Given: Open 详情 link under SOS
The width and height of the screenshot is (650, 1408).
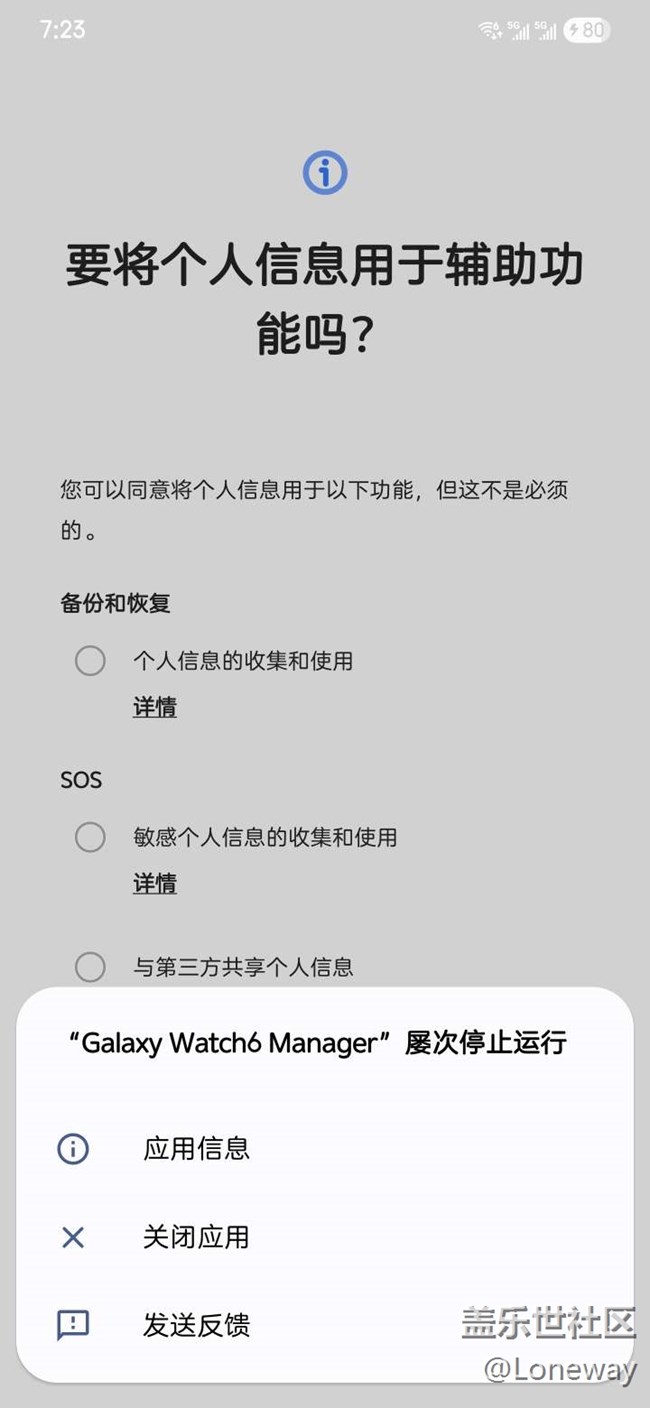Looking at the screenshot, I should (x=155, y=884).
